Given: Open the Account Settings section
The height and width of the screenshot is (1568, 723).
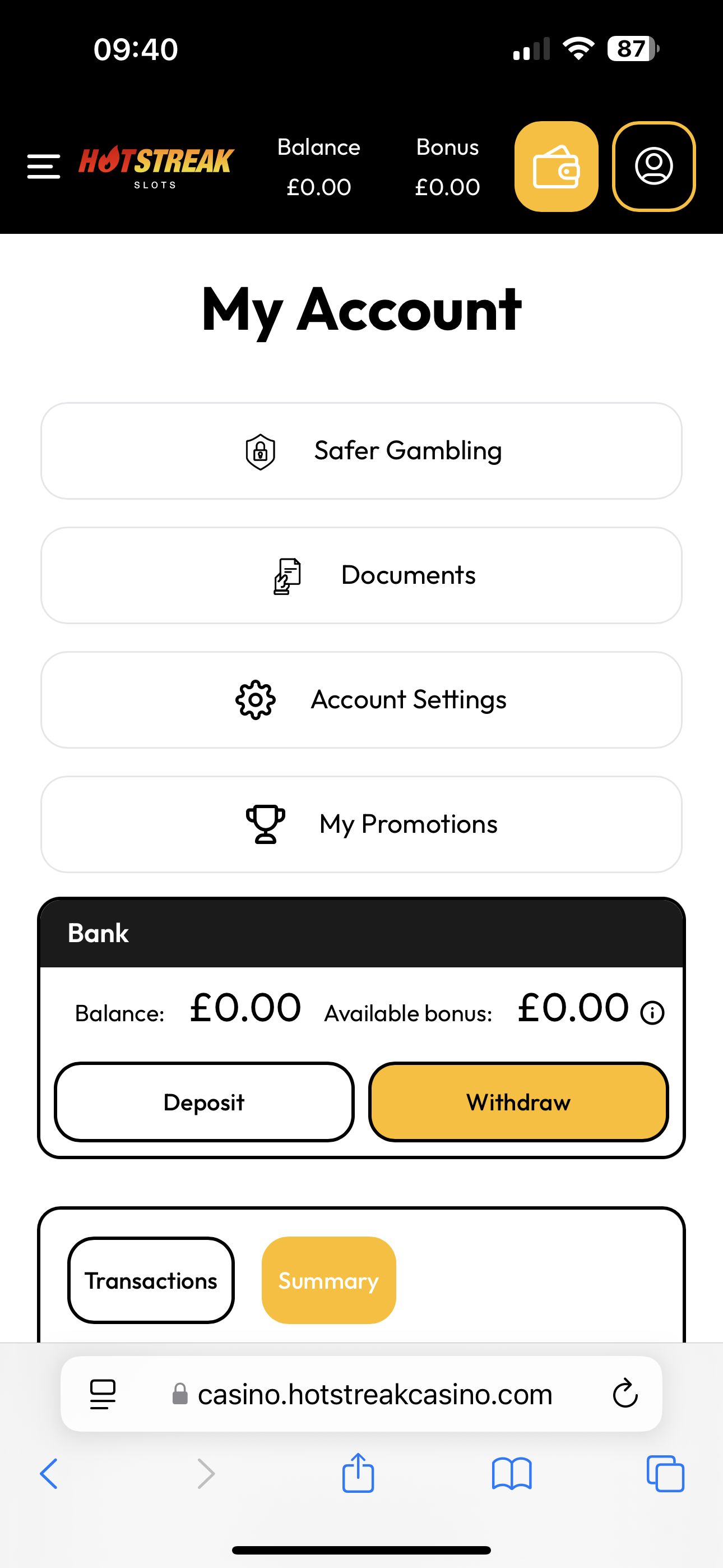Looking at the screenshot, I should (x=361, y=699).
